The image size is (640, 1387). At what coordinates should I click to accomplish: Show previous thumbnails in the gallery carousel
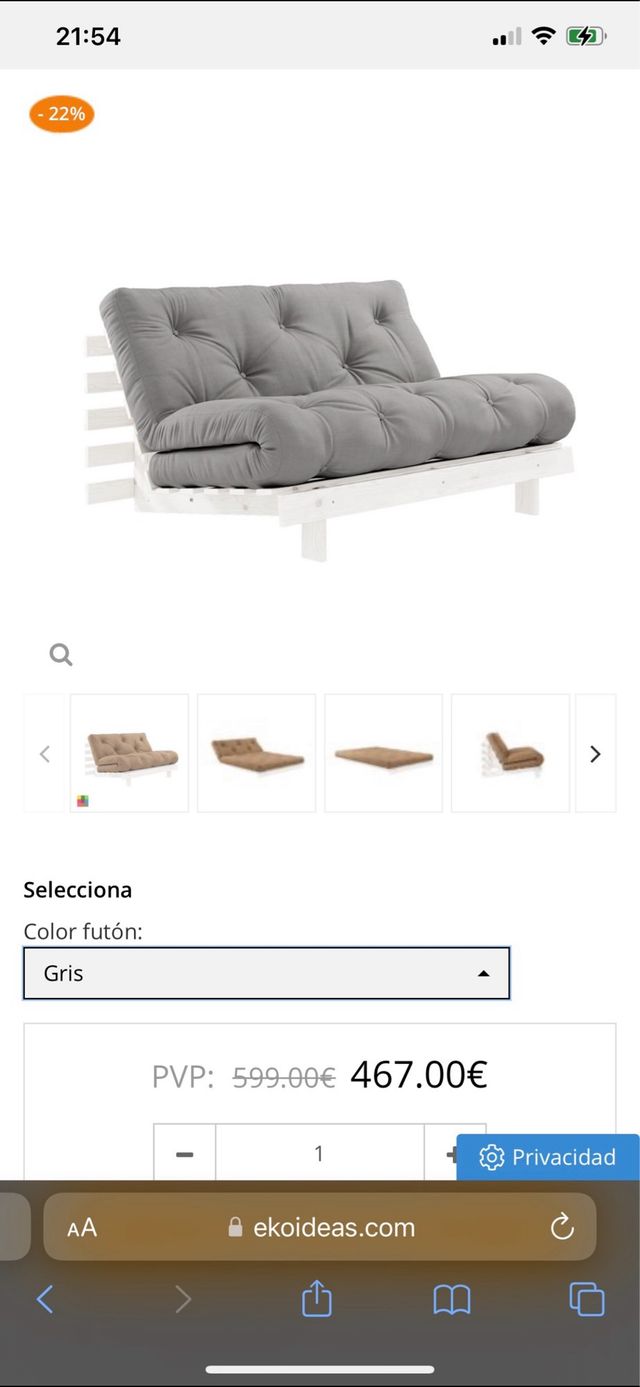tap(44, 754)
